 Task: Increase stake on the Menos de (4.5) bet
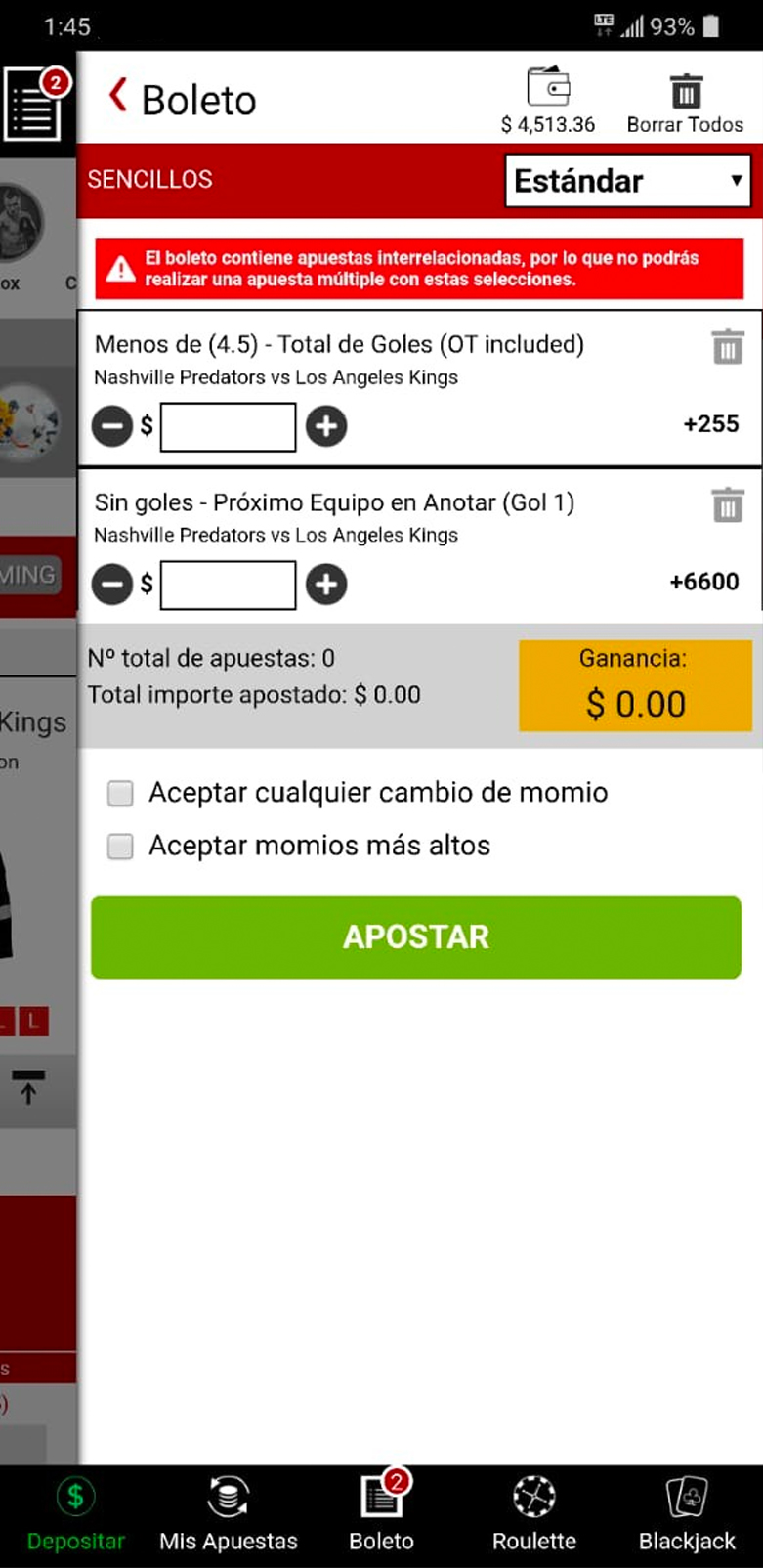326,426
